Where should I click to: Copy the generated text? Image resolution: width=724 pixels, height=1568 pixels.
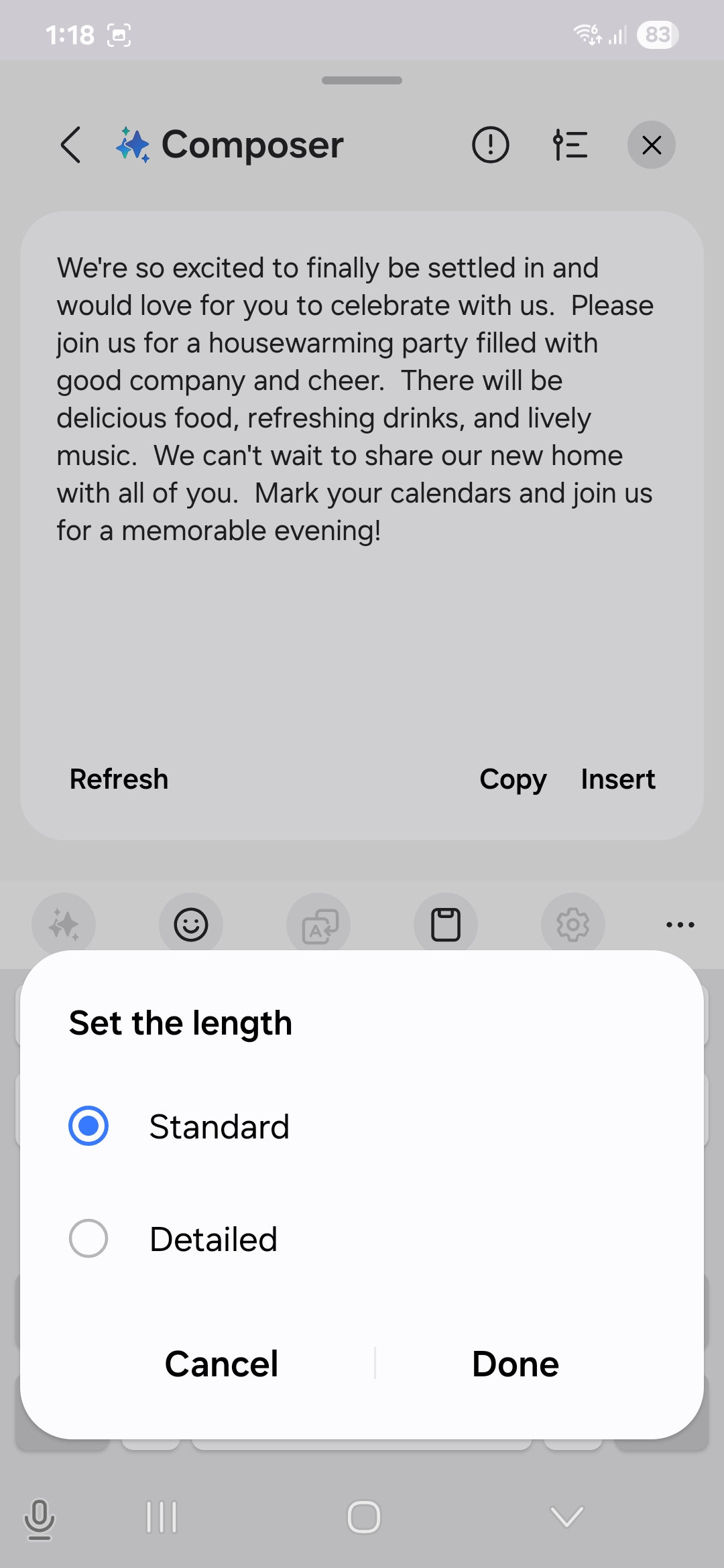click(x=513, y=779)
